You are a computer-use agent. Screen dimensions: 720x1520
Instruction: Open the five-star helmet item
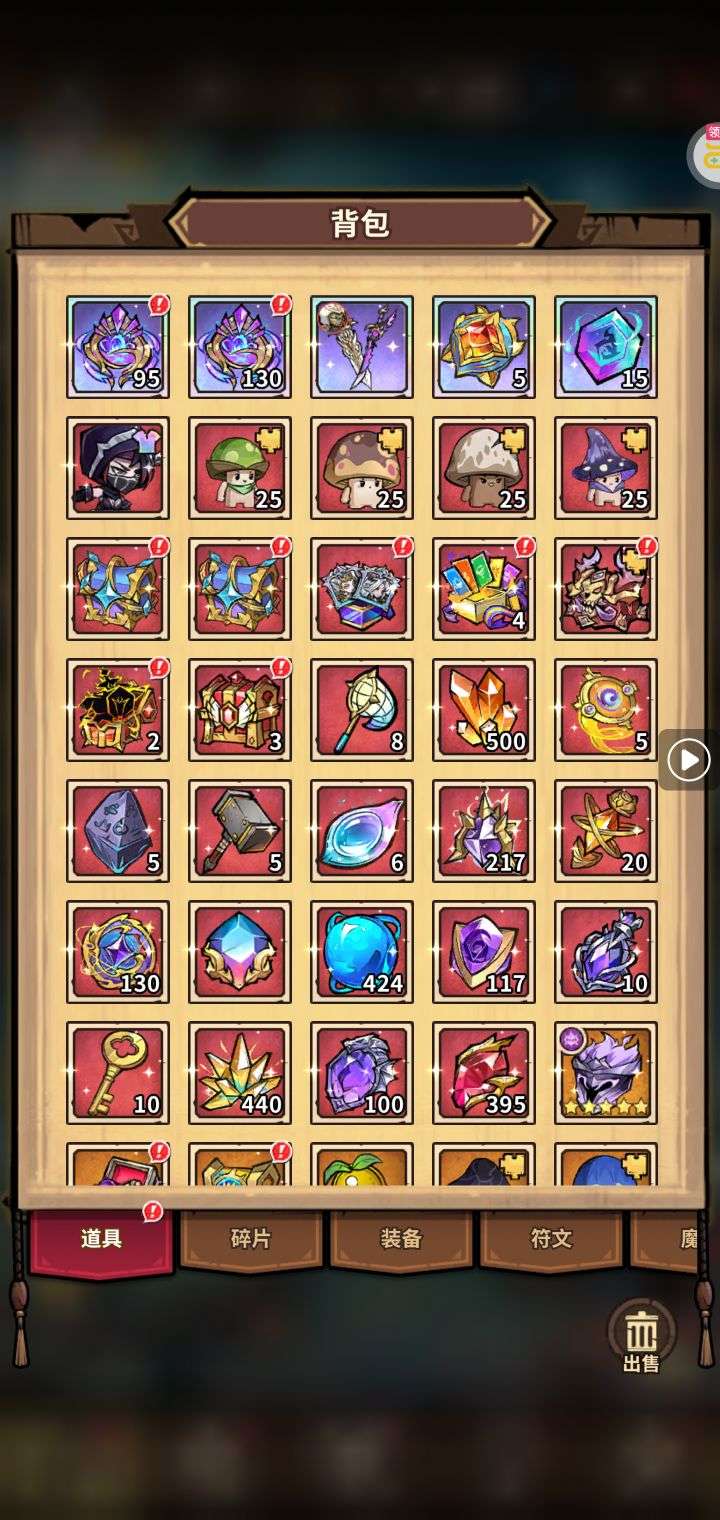(606, 1073)
